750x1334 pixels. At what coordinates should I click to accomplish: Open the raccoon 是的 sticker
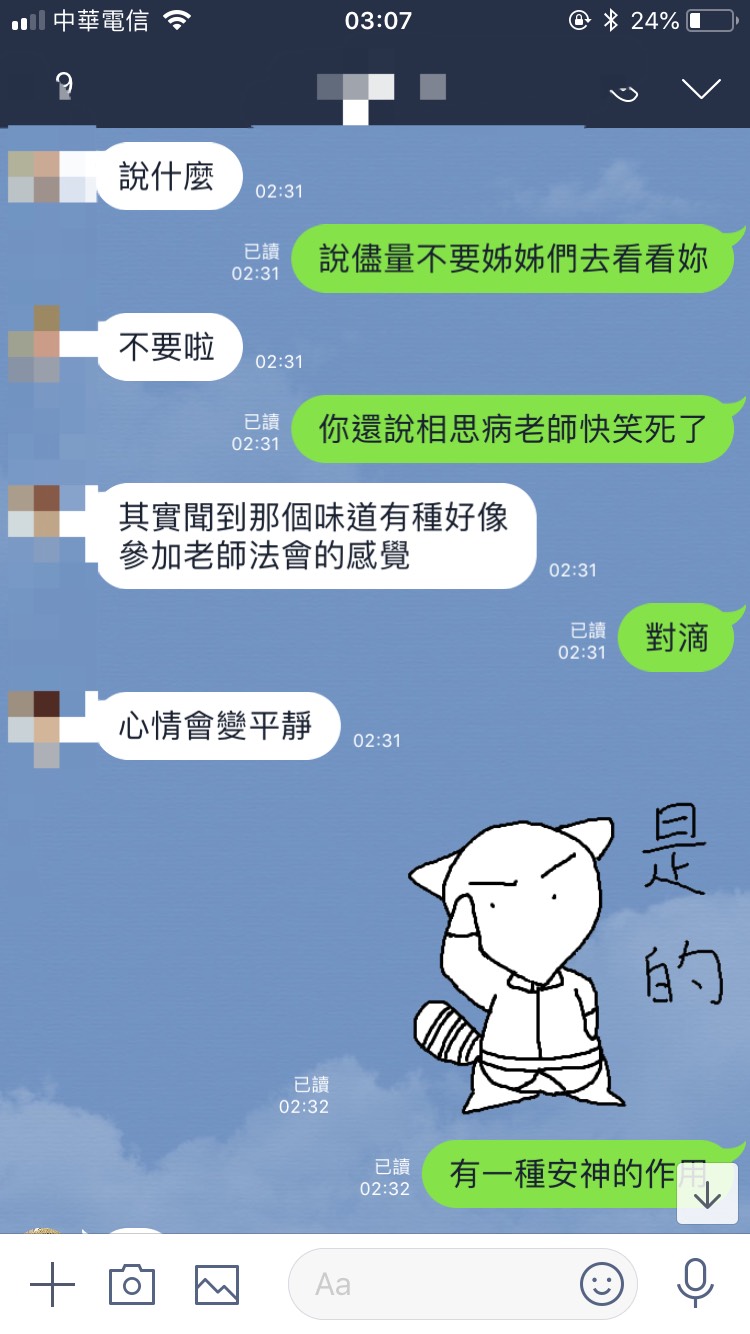[x=565, y=962]
